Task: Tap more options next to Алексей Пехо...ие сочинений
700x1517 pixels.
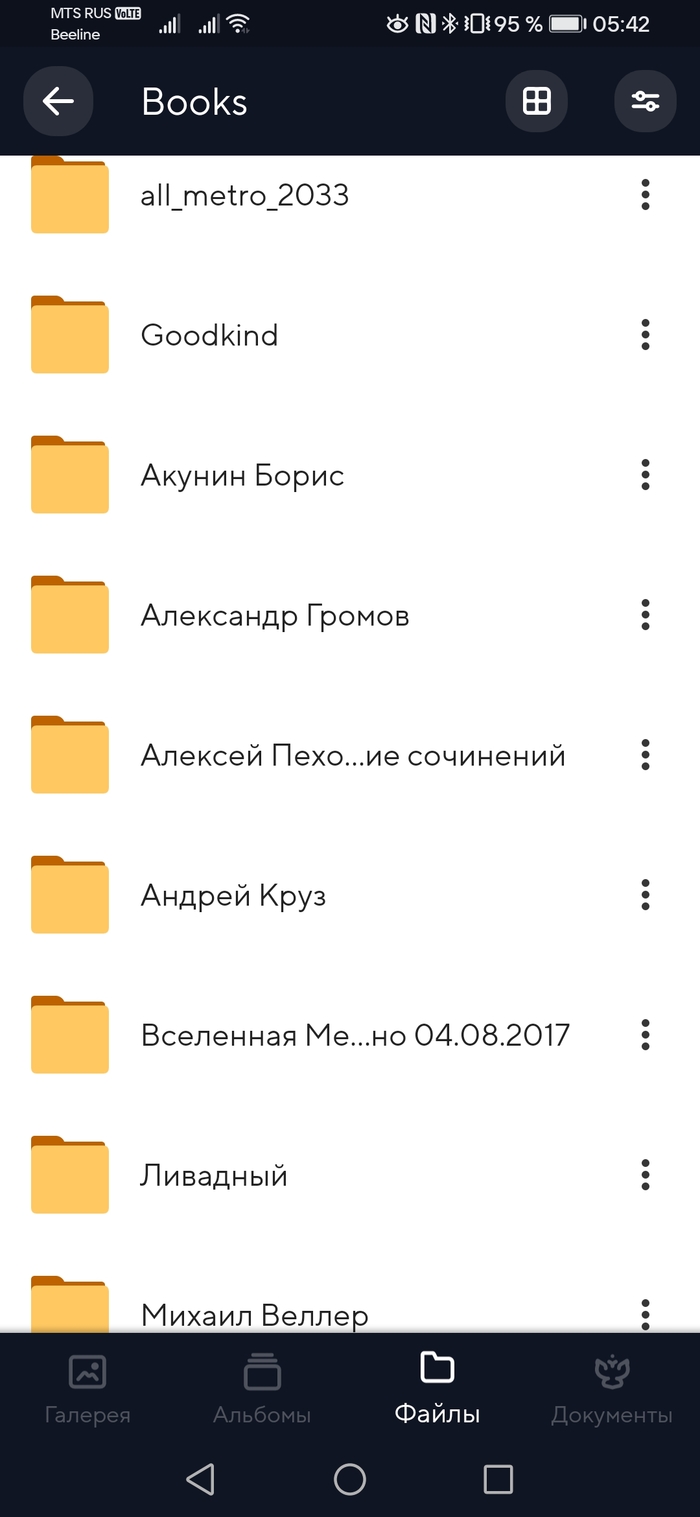Action: click(645, 755)
